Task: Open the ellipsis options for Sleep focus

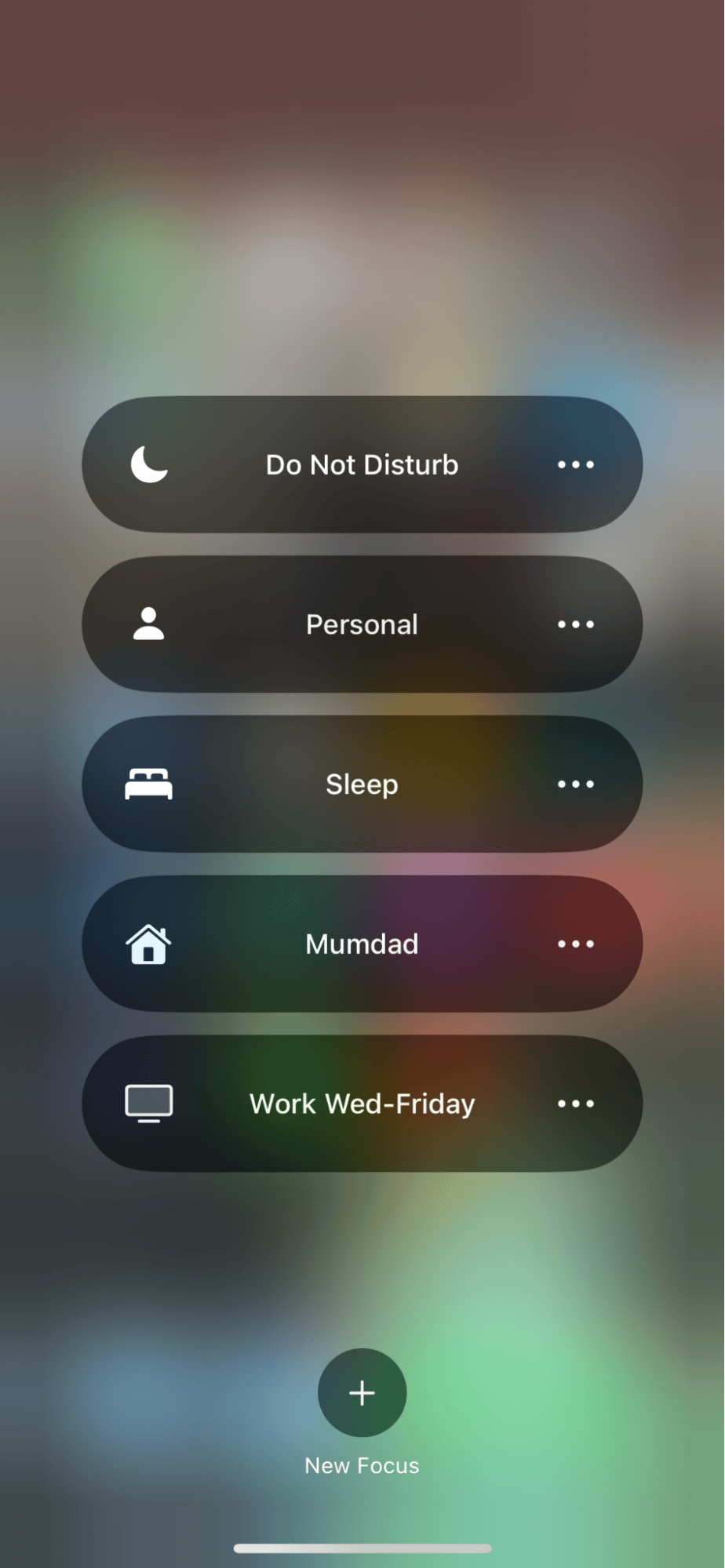Action: [575, 784]
